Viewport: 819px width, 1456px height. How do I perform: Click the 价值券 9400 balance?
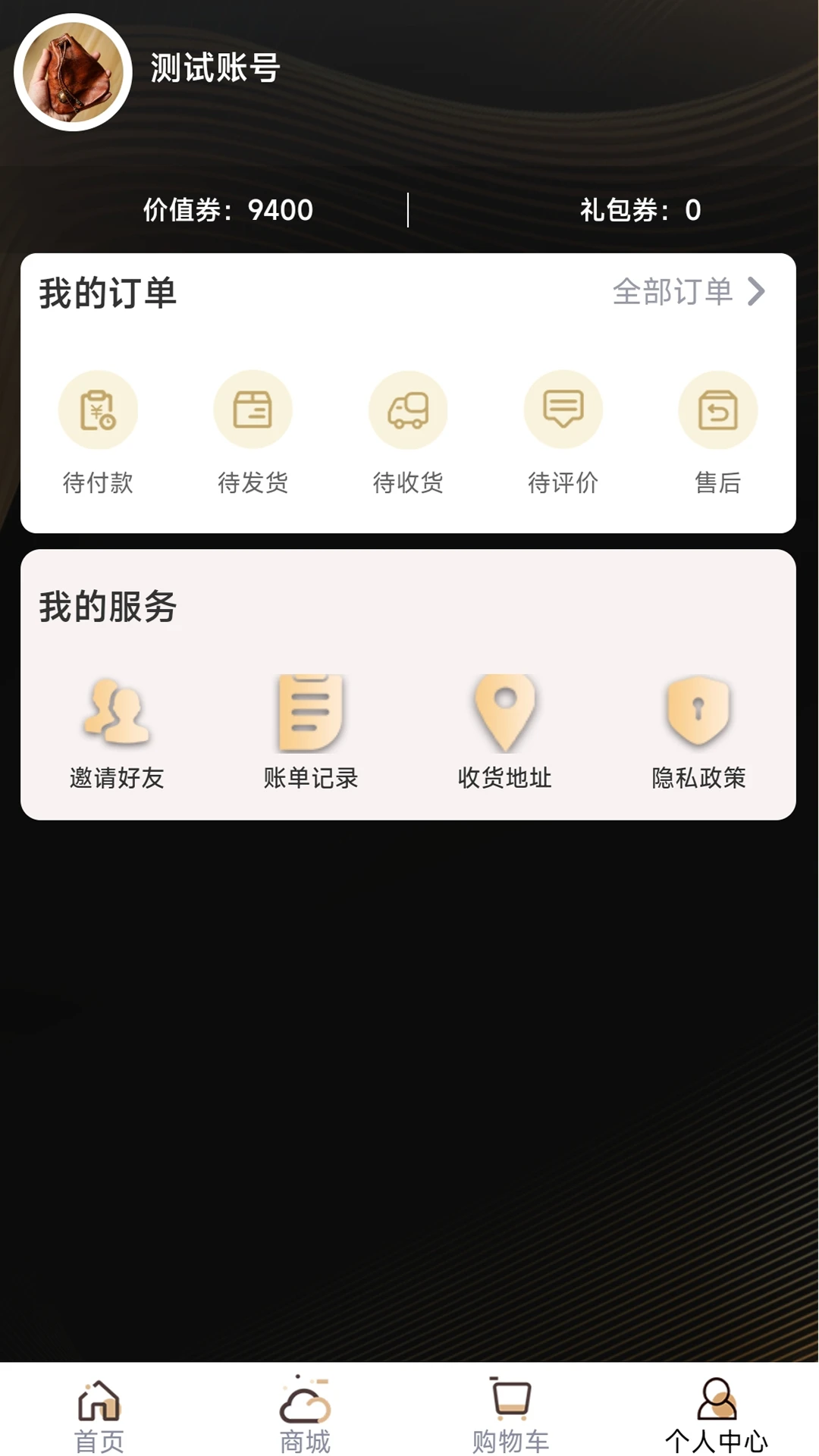pyautogui.click(x=226, y=211)
